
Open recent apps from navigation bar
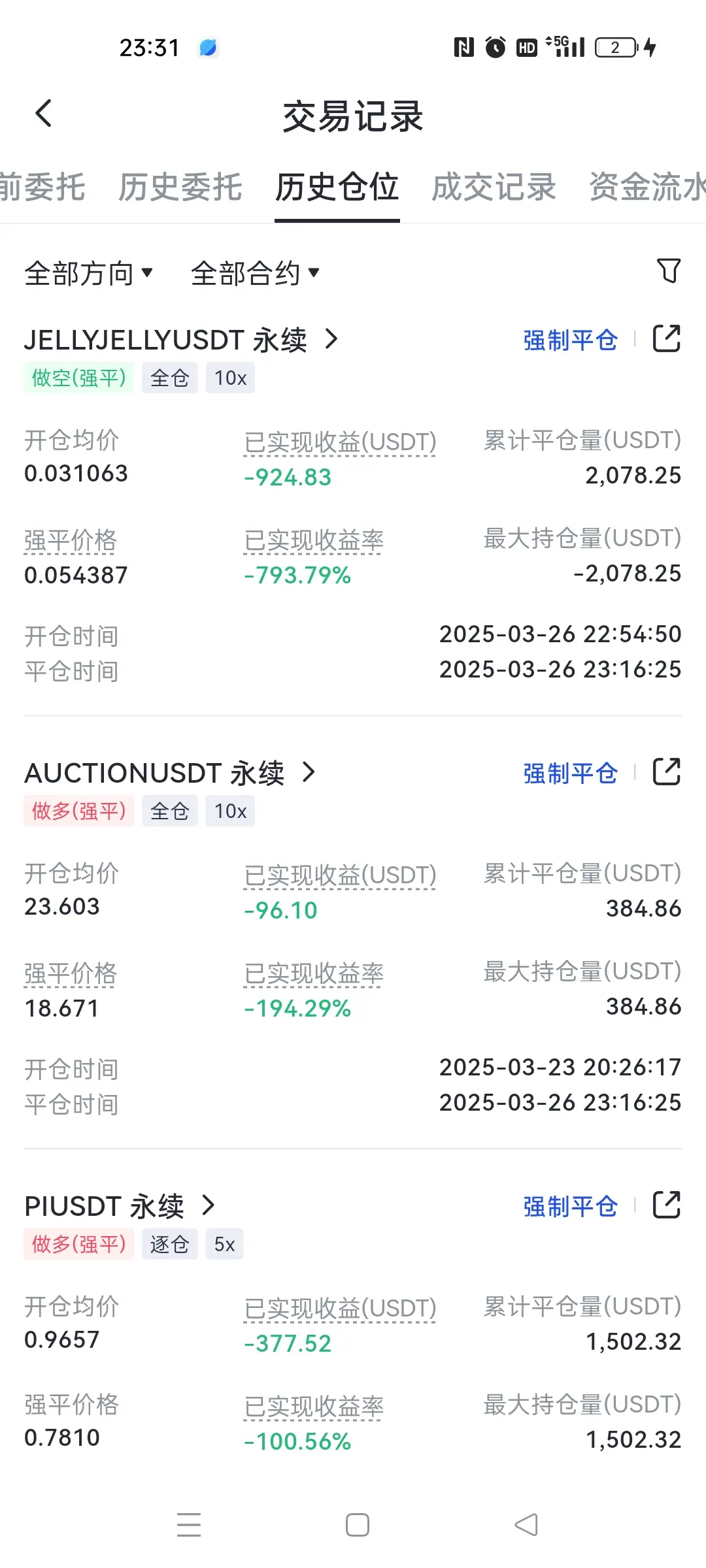pyautogui.click(x=189, y=1525)
